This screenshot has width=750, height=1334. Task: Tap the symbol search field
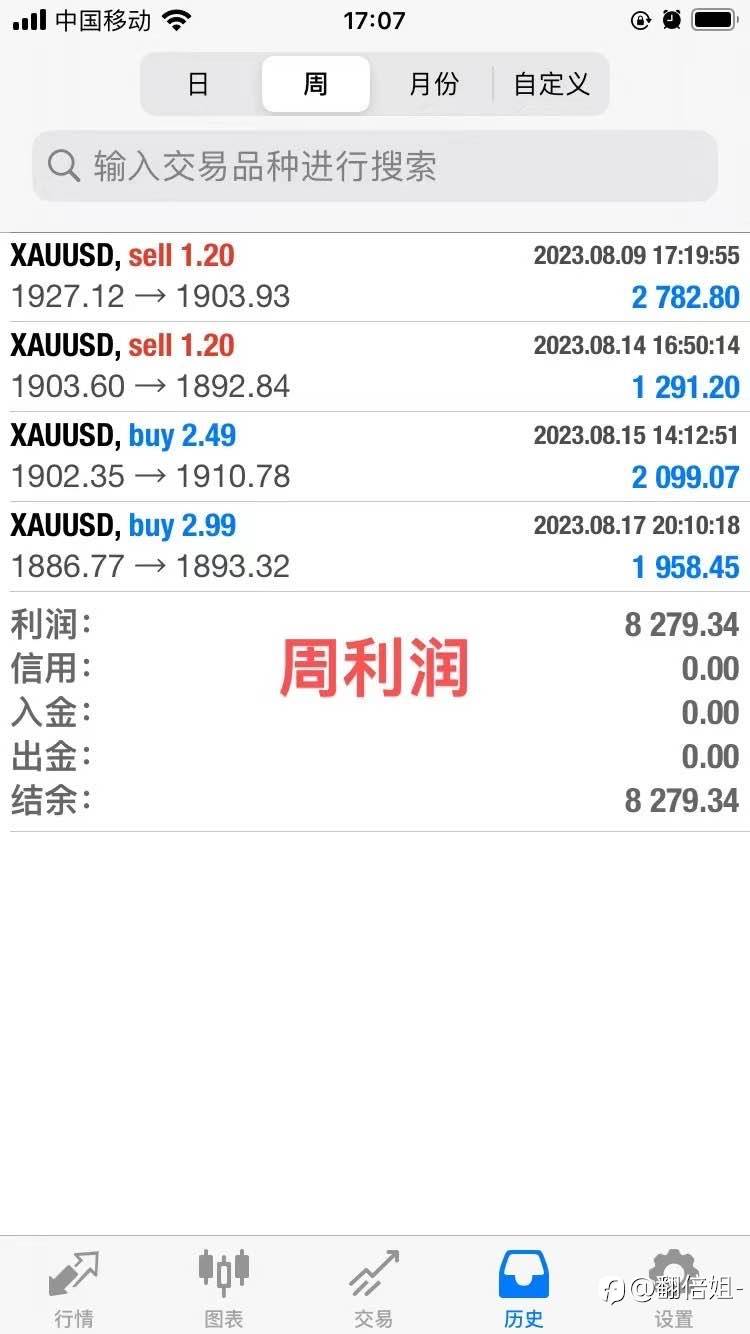tap(375, 166)
